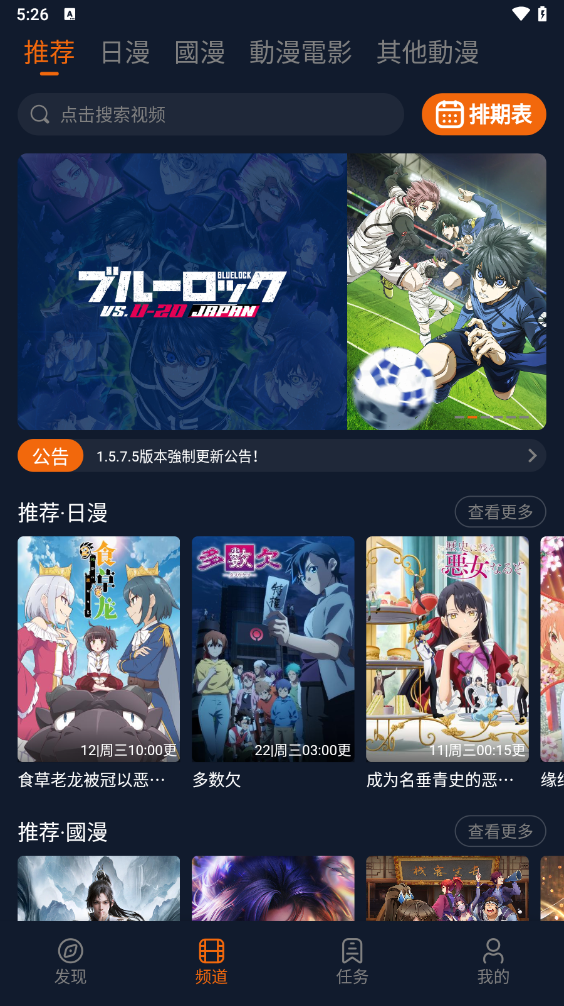View more in 推荐·國漫
The height and width of the screenshot is (1006, 564).
500,831
